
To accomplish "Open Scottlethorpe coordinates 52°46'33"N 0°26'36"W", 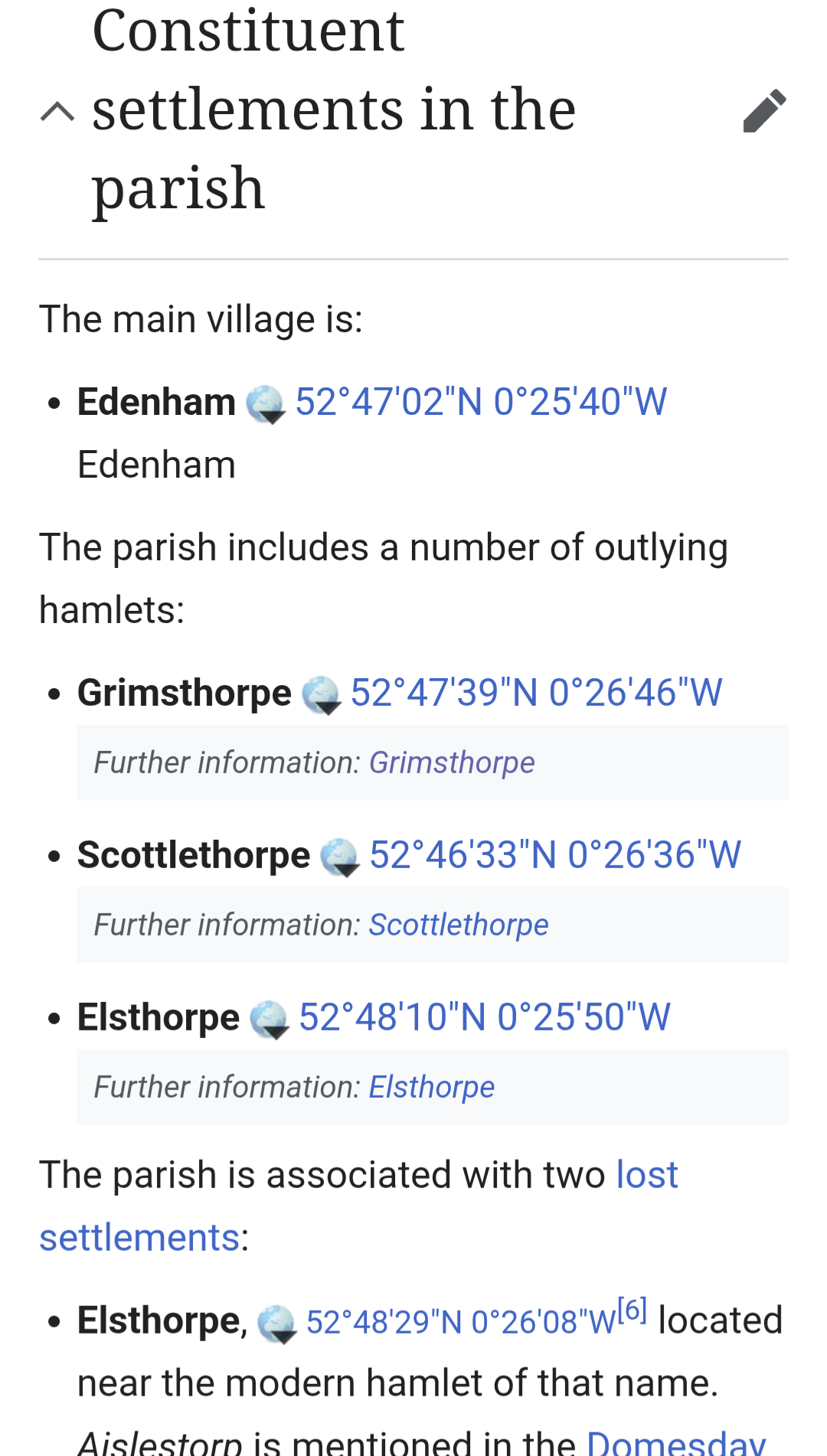I will (x=555, y=855).
